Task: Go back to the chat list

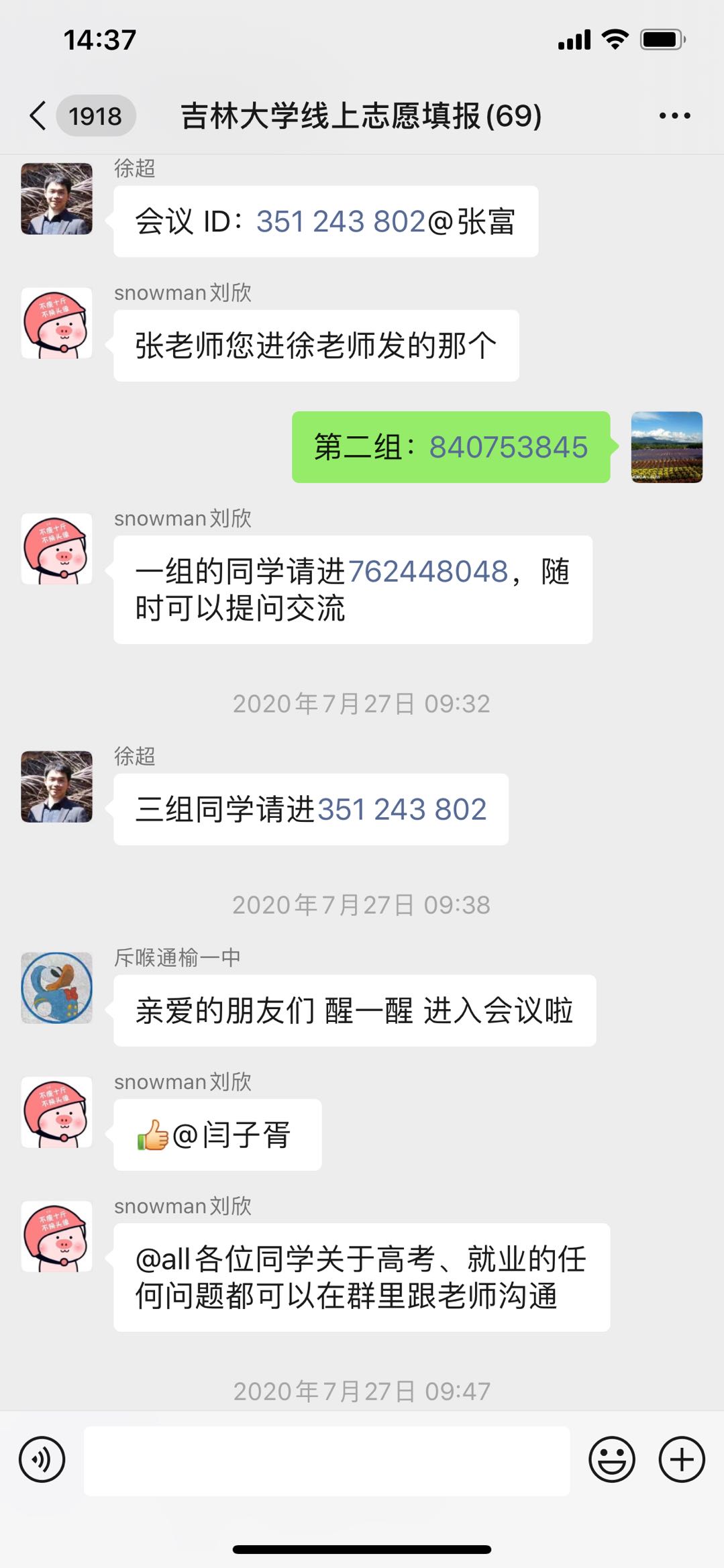Action: click(x=39, y=116)
